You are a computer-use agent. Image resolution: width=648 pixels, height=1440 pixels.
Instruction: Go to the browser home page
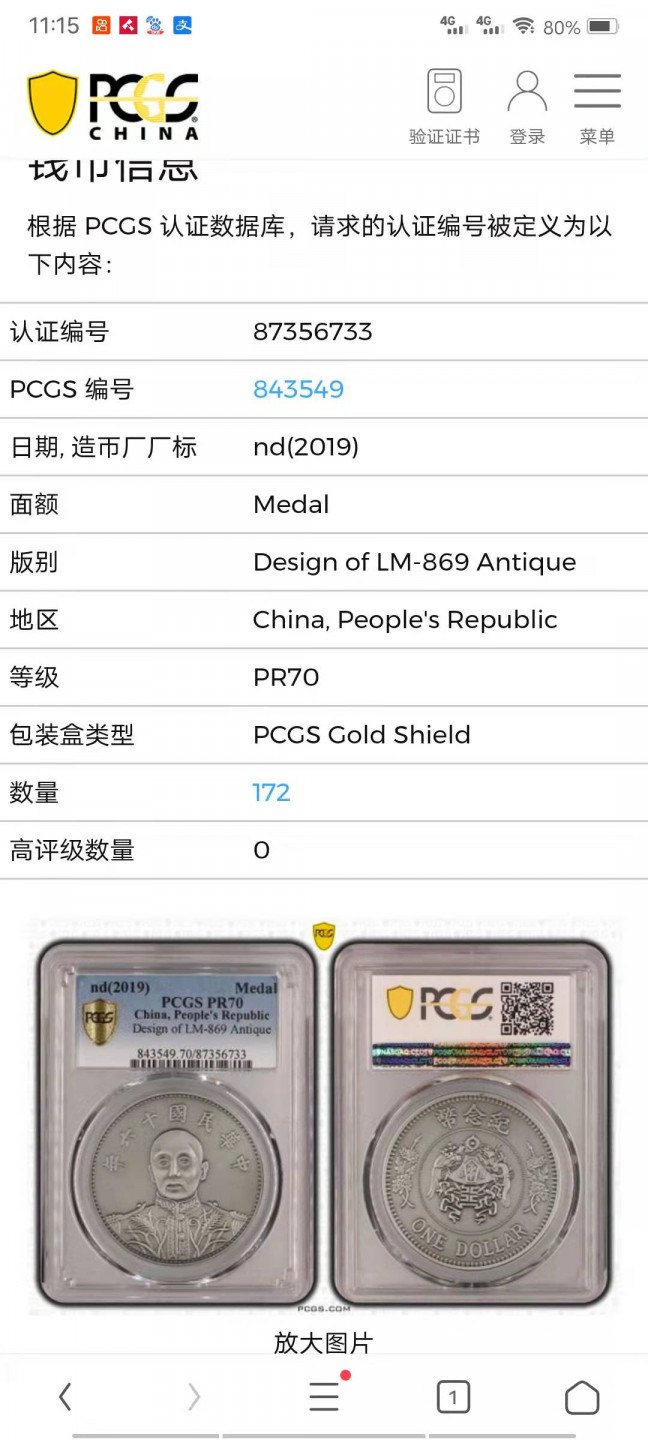582,1397
